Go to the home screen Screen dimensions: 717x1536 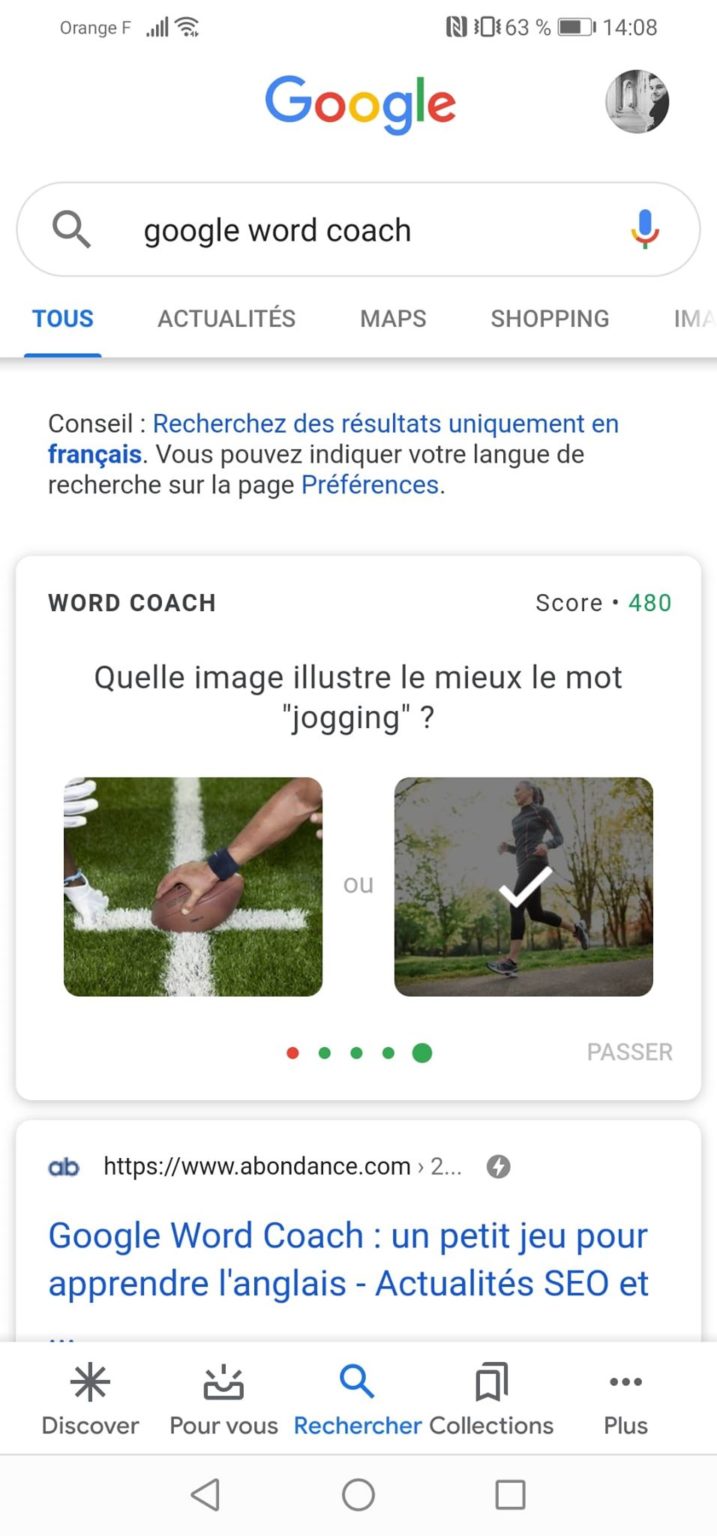click(358, 1495)
